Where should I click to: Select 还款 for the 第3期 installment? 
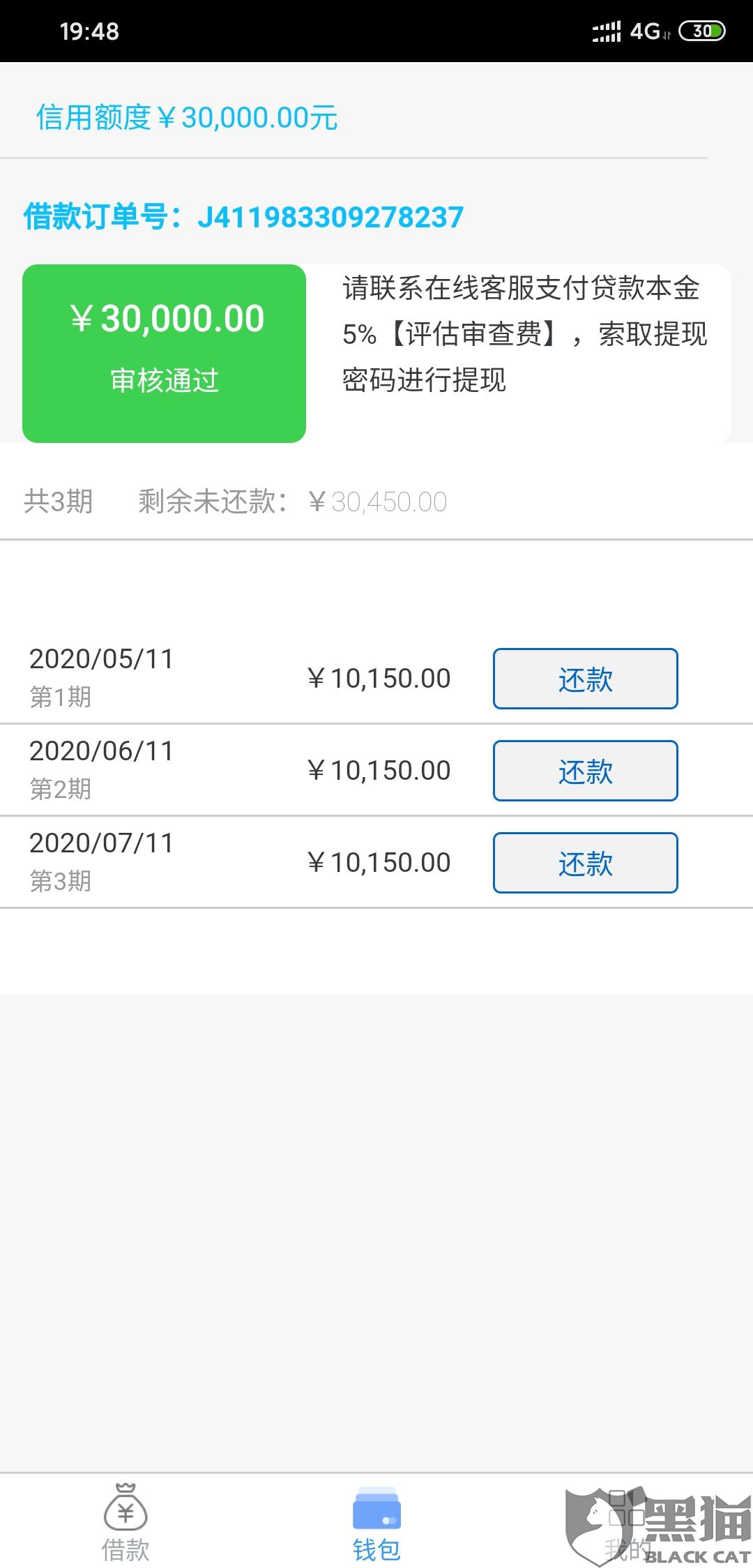click(585, 863)
